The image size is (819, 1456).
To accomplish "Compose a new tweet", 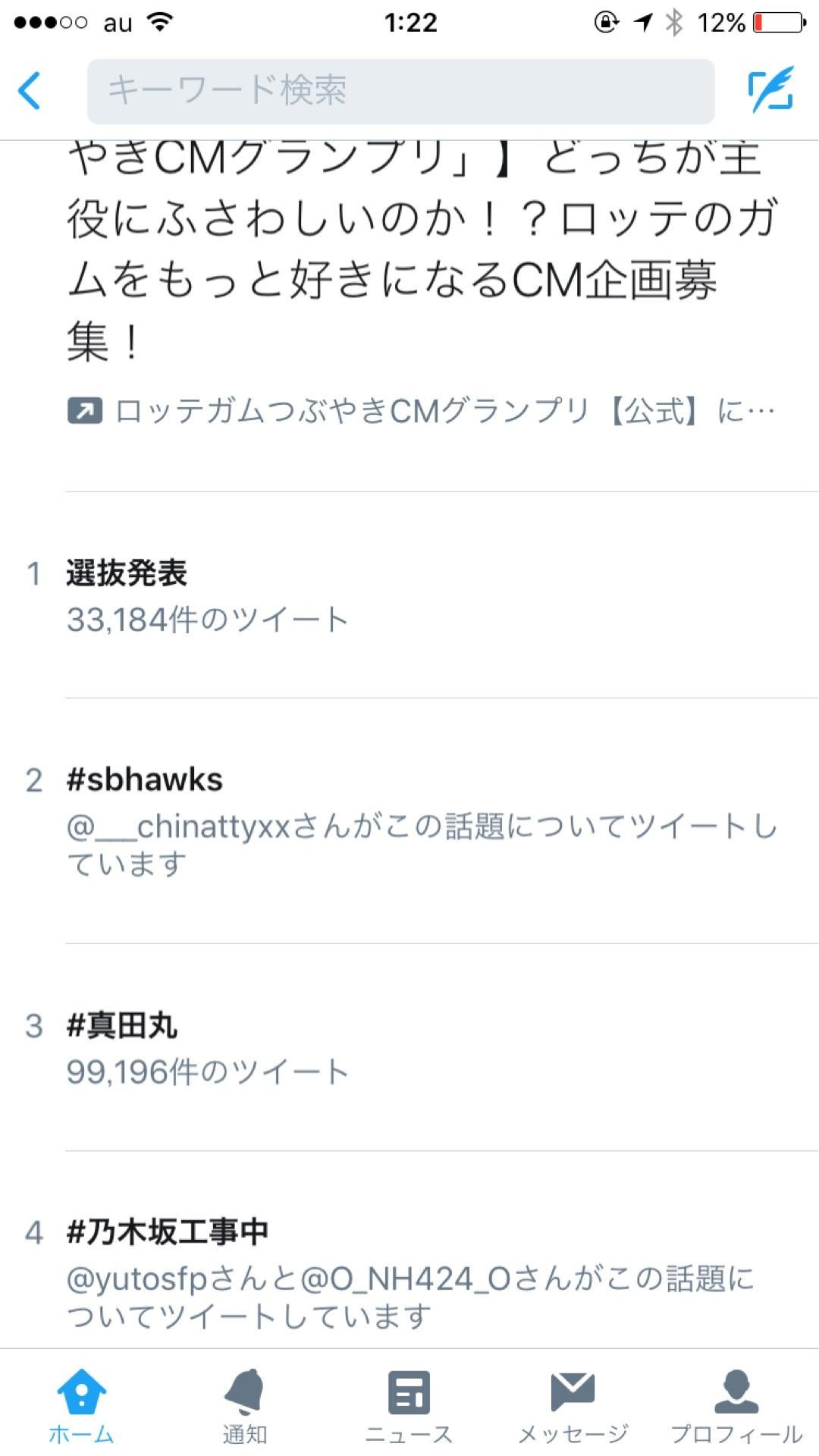I will click(x=770, y=90).
